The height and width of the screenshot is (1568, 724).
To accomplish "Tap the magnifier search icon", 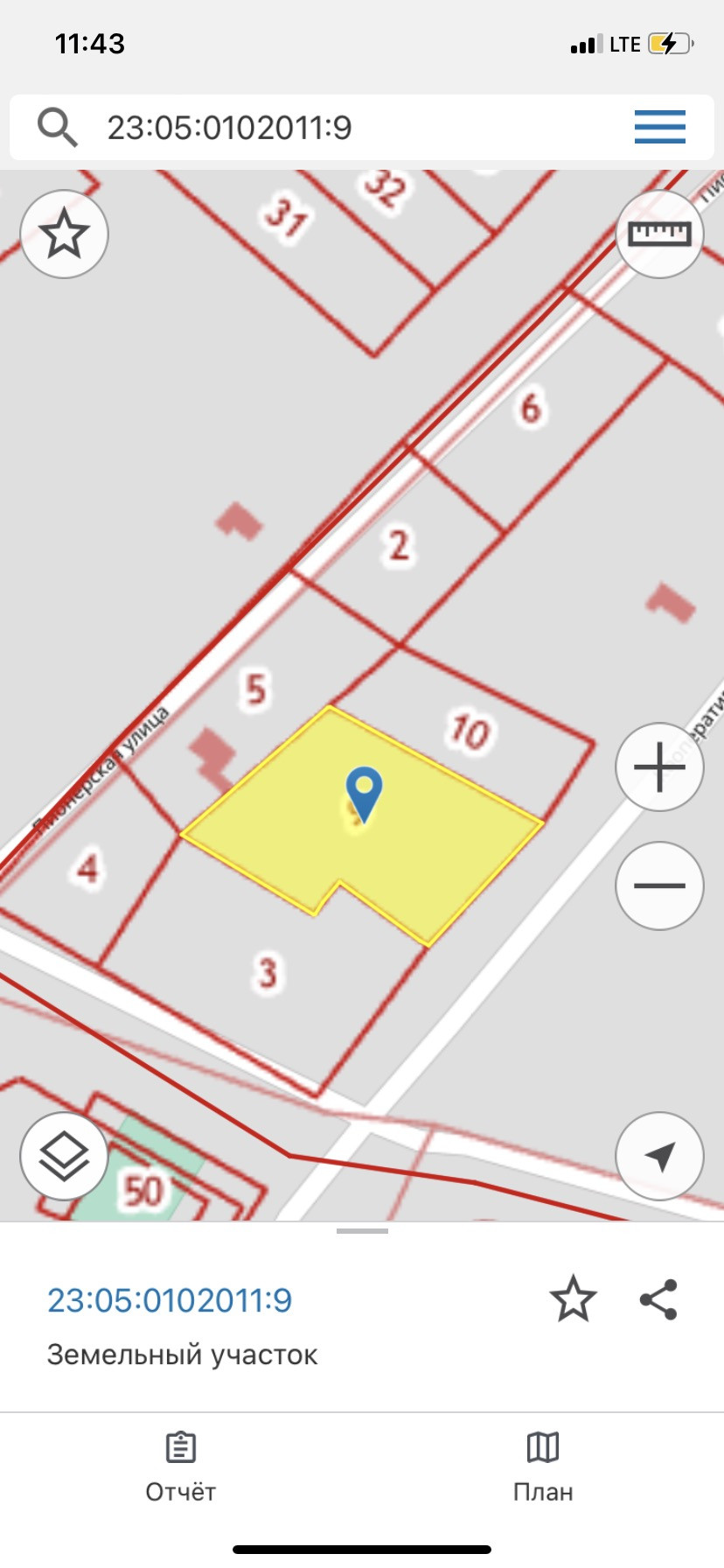I will tap(58, 128).
